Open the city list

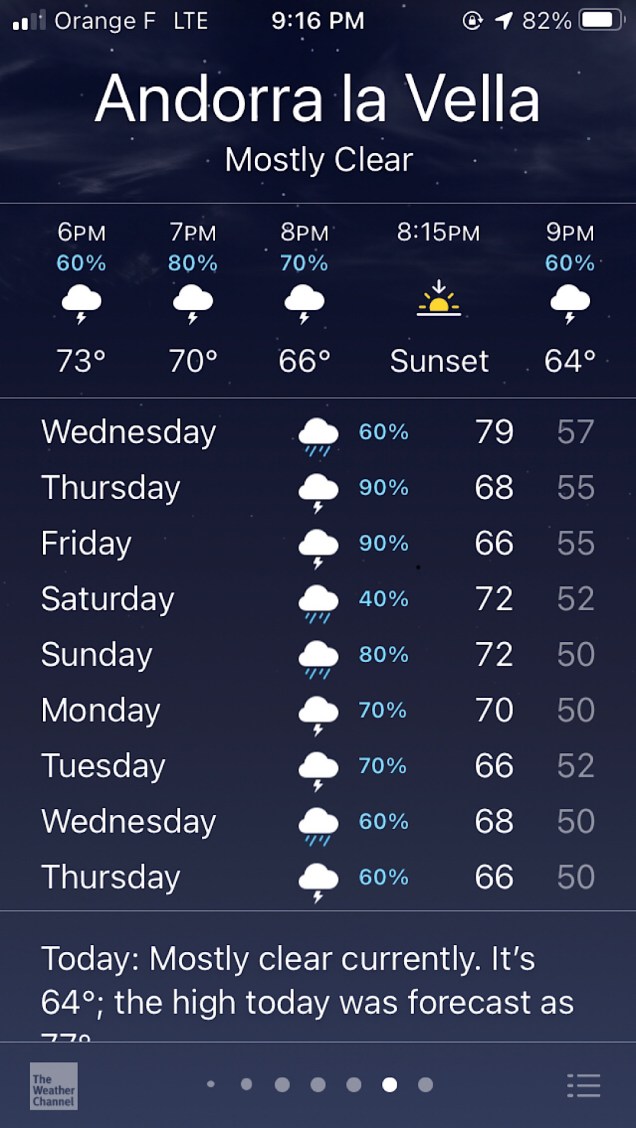pyautogui.click(x=583, y=1085)
